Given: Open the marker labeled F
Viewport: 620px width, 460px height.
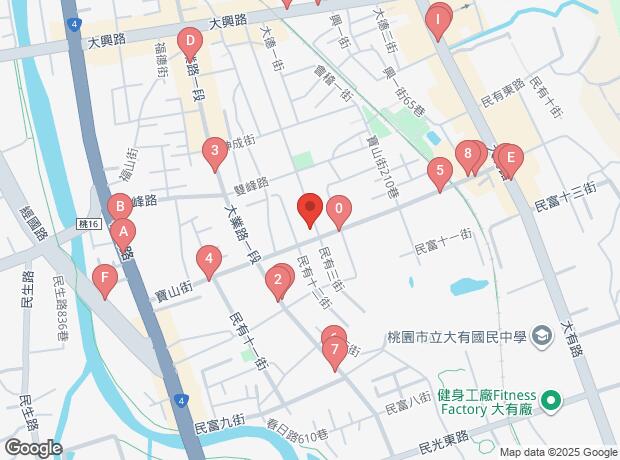Looking at the screenshot, I should [x=103, y=278].
